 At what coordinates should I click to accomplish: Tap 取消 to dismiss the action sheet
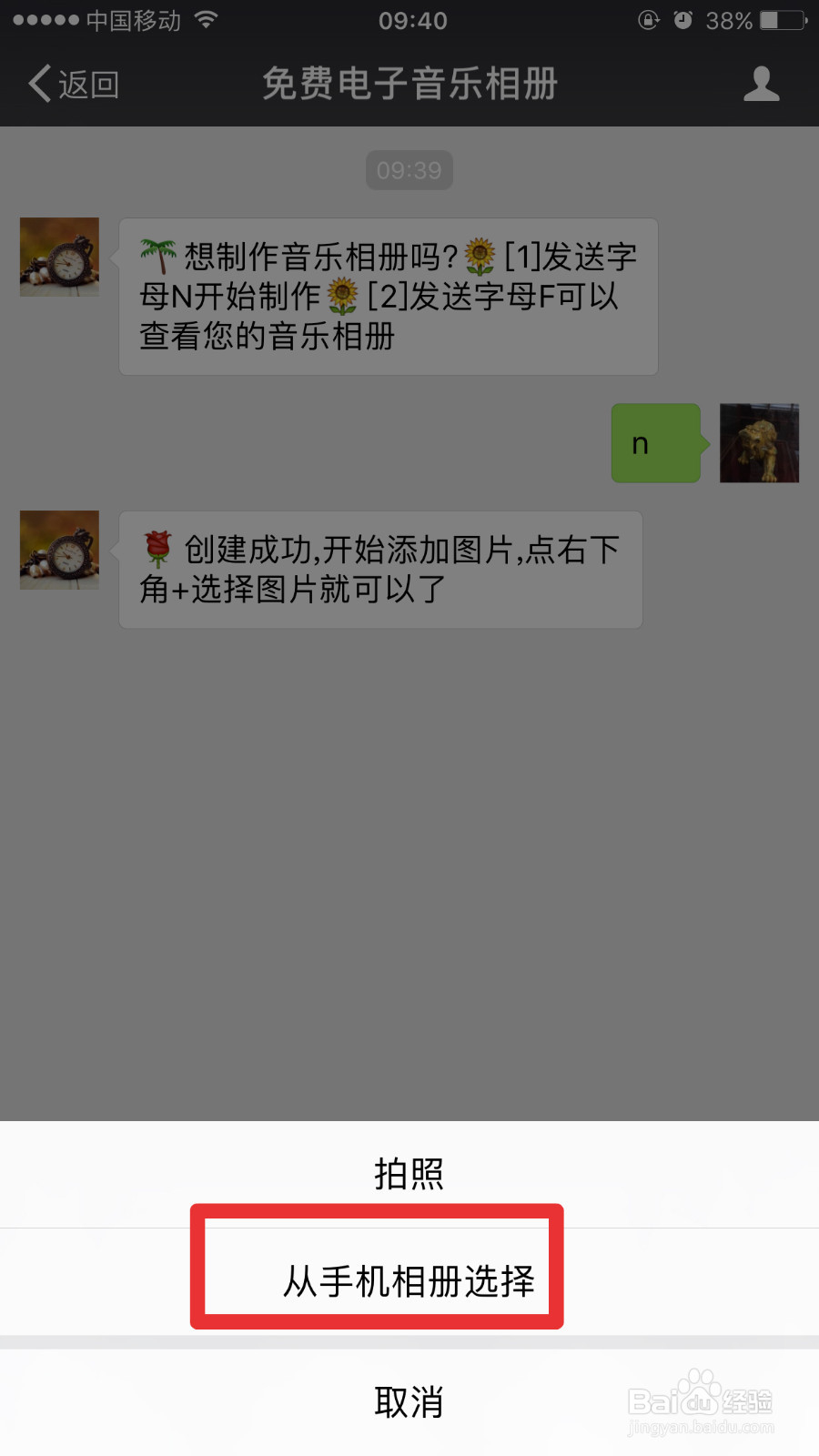pos(409,1401)
